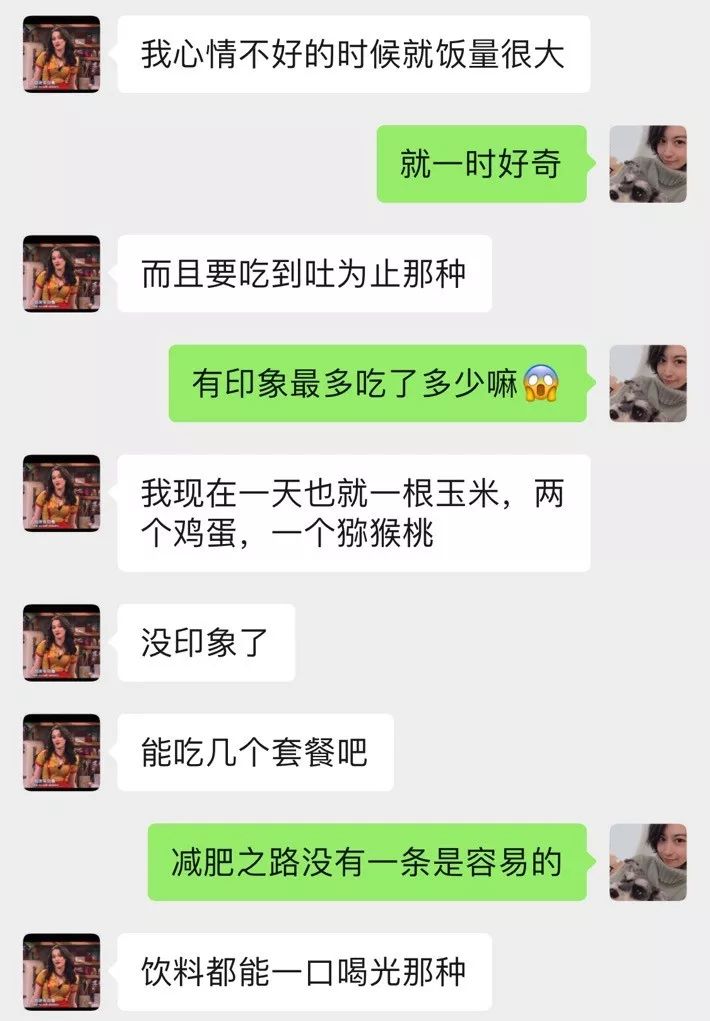
Task: Tap sender's avatar next to 就一时好奇
Action: point(648,164)
